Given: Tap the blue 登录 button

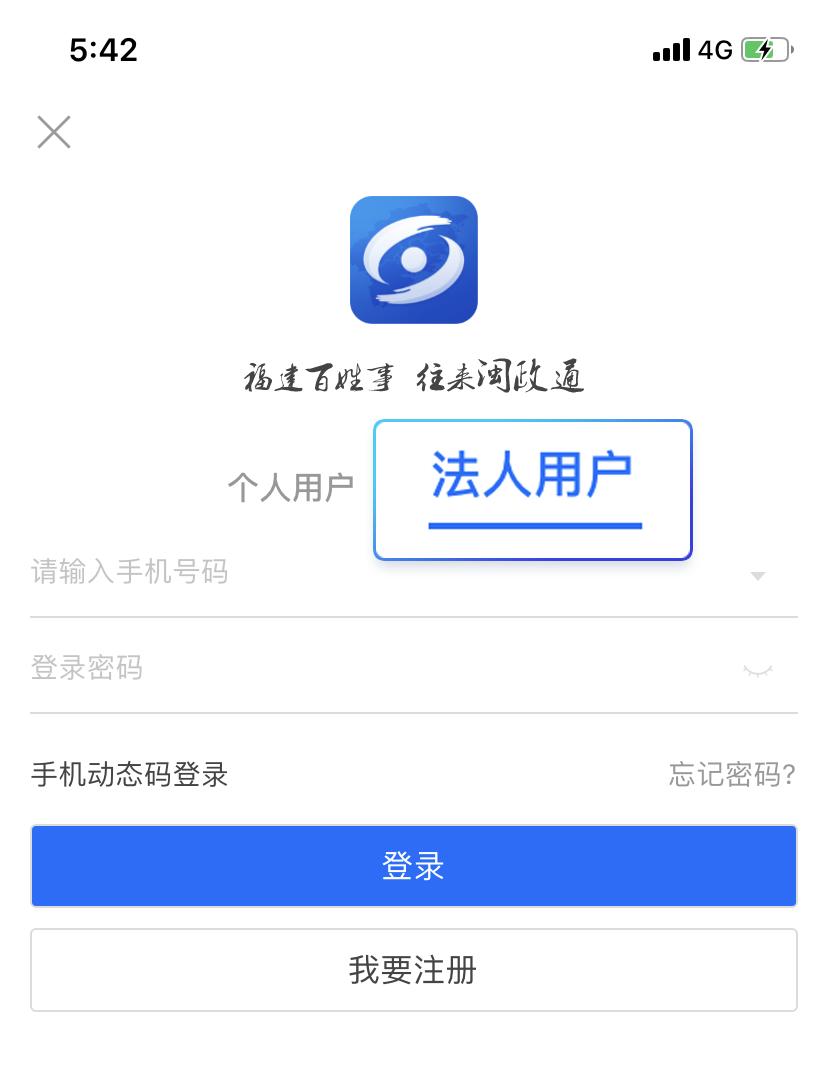Looking at the screenshot, I should point(413,866).
